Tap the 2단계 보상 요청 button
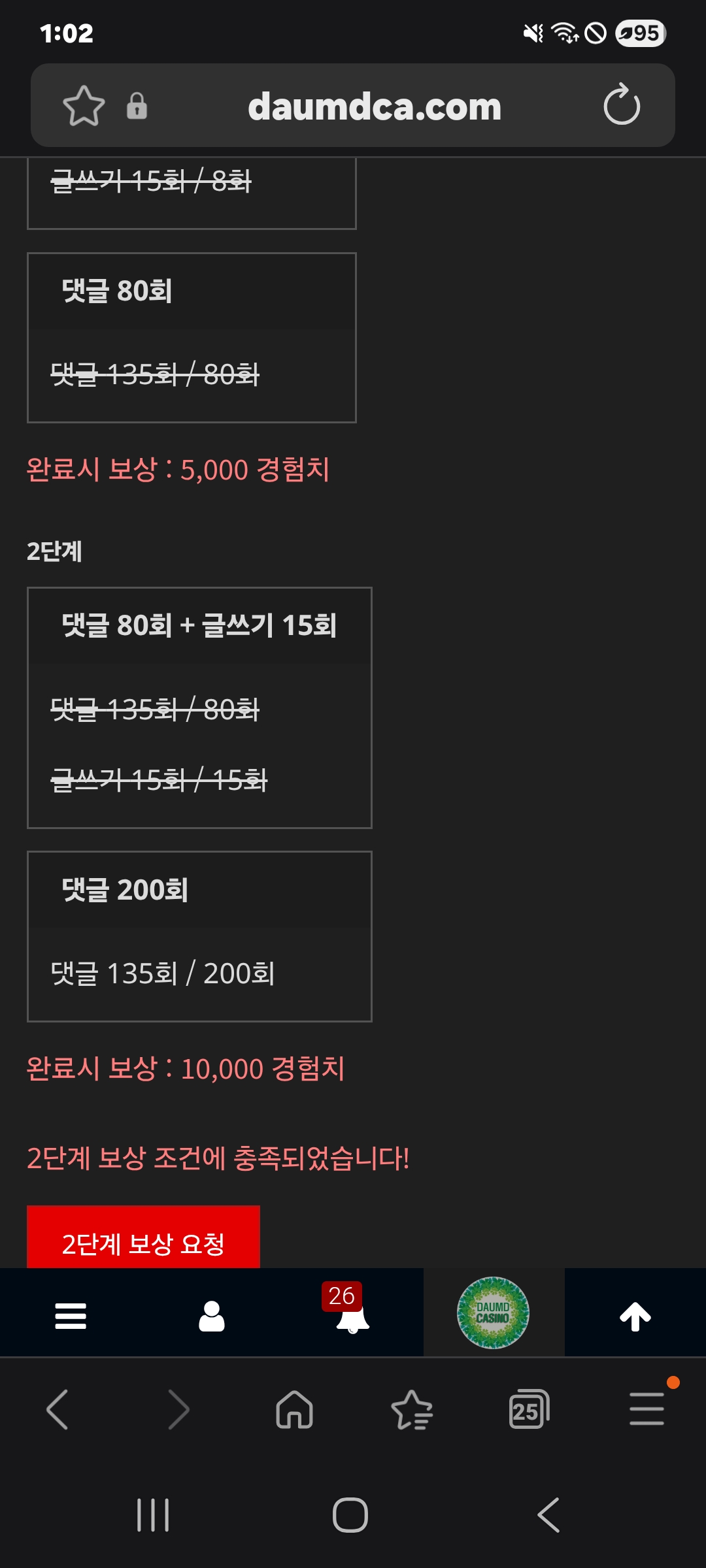 (x=143, y=1239)
